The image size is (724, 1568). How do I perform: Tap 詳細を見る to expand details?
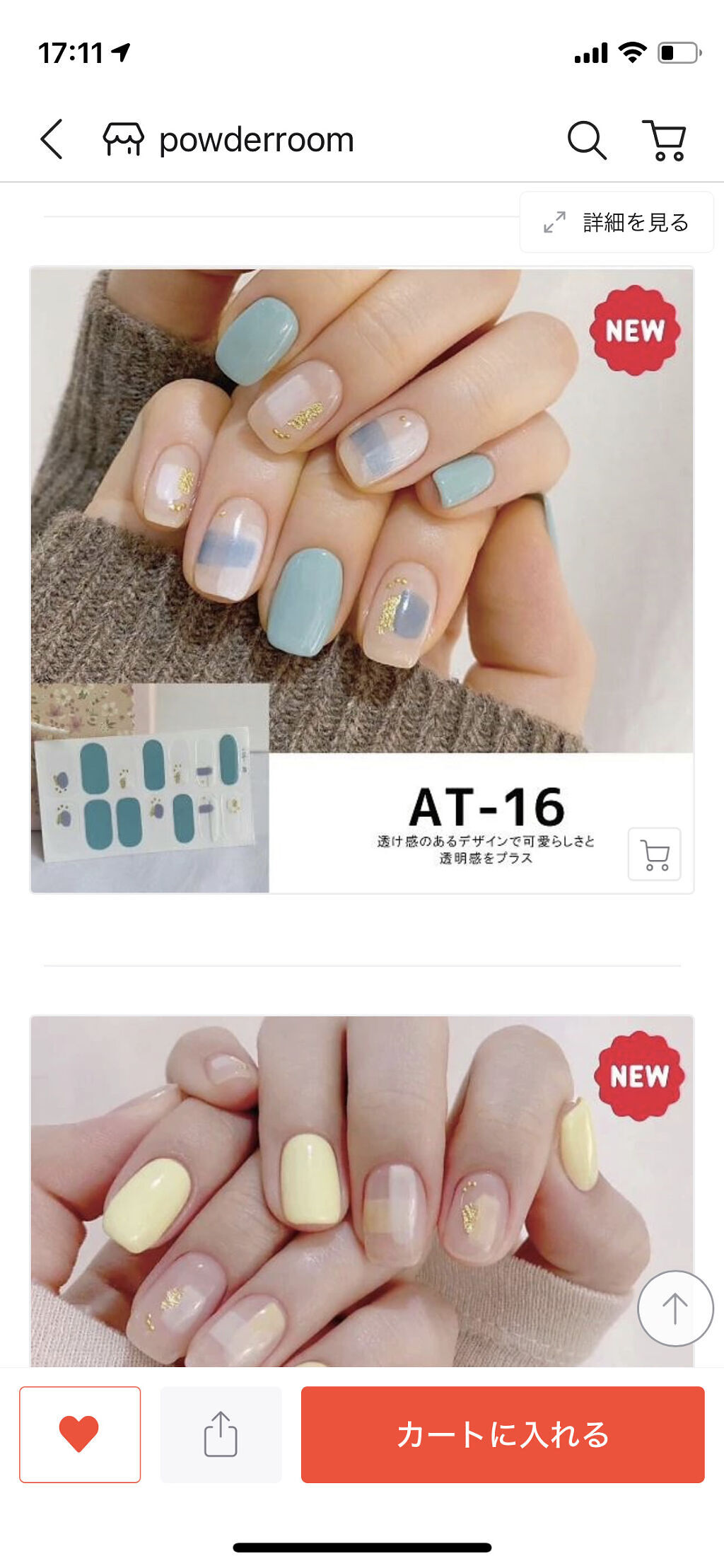617,222
